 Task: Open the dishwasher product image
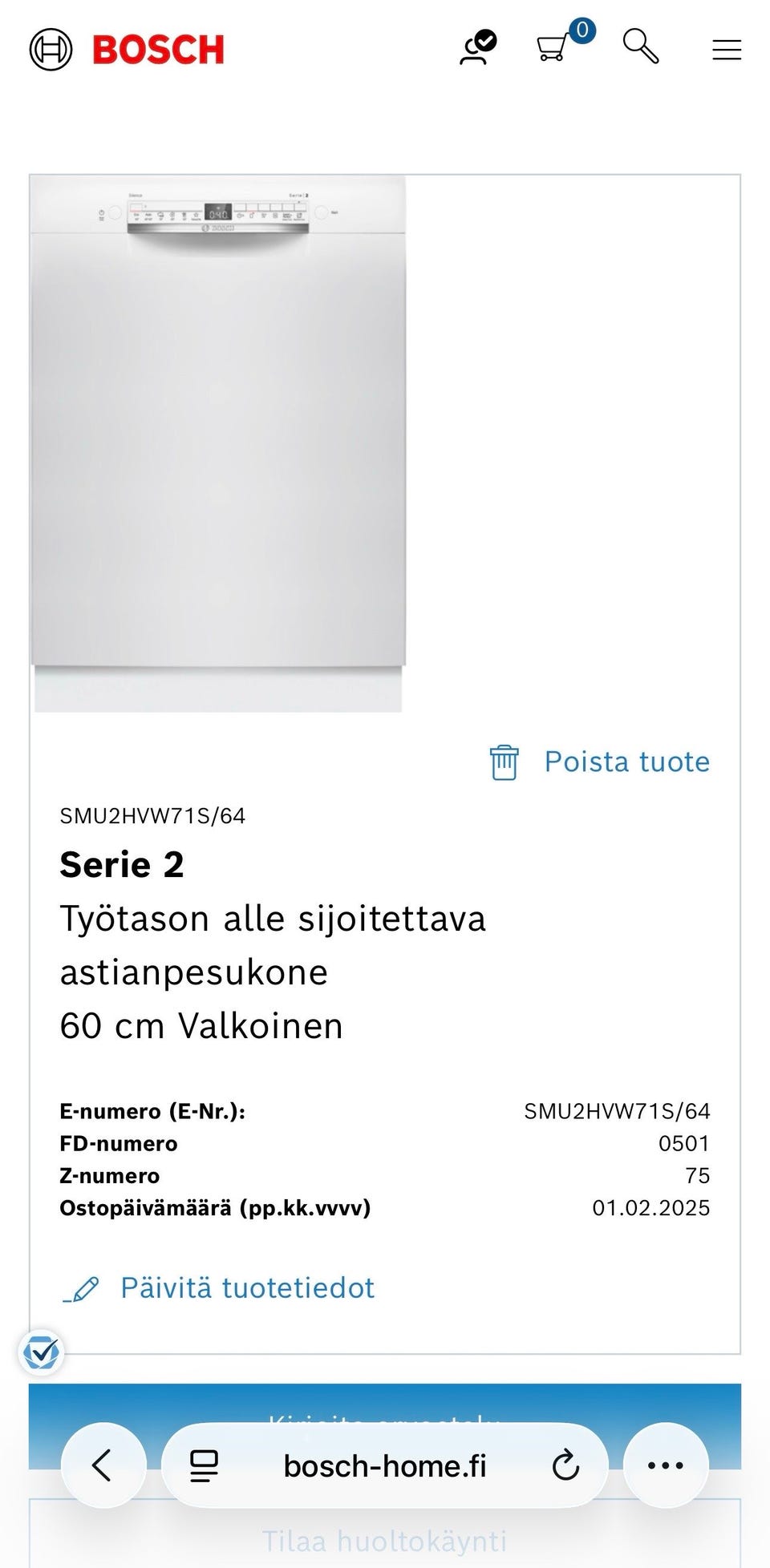[218, 443]
